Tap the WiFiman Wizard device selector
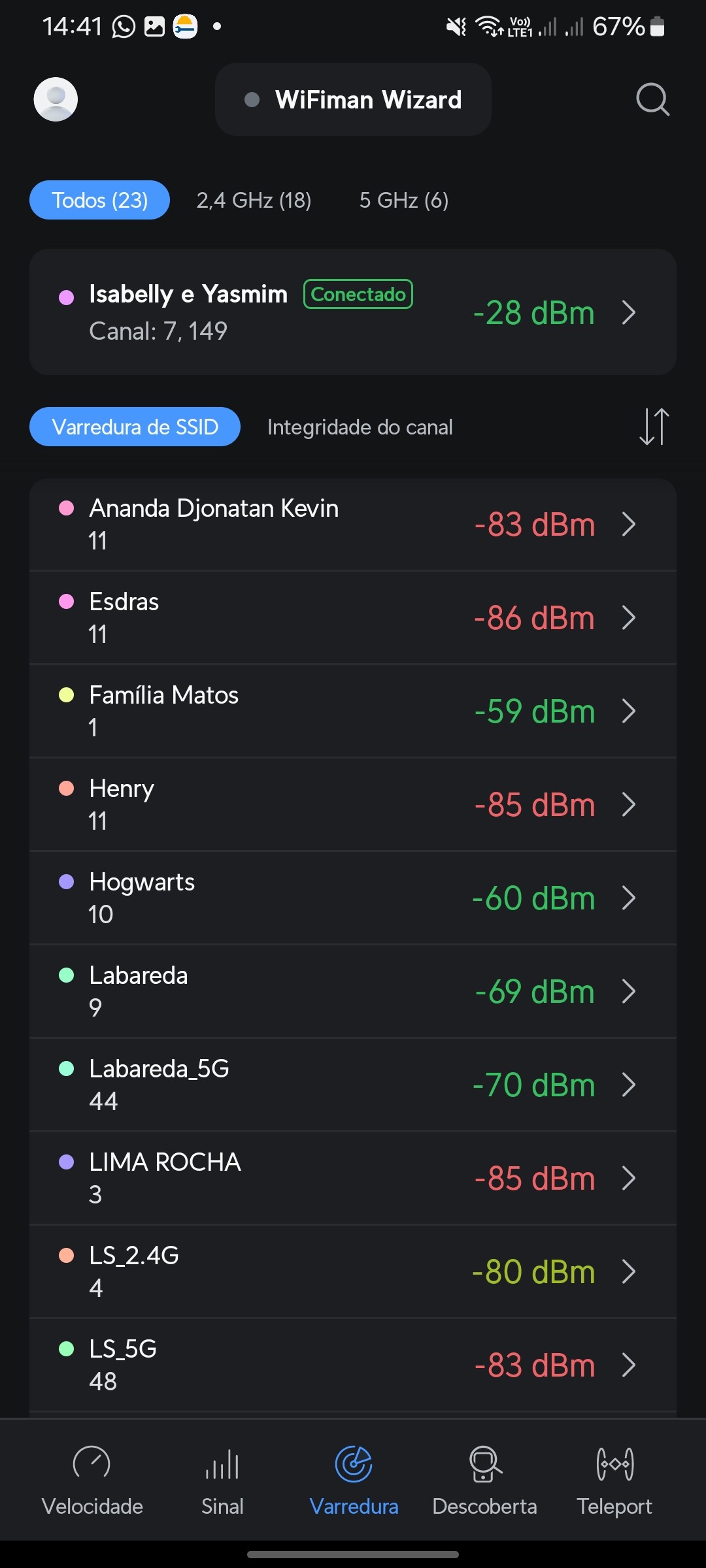Viewport: 706px width, 1568px height. [x=353, y=99]
